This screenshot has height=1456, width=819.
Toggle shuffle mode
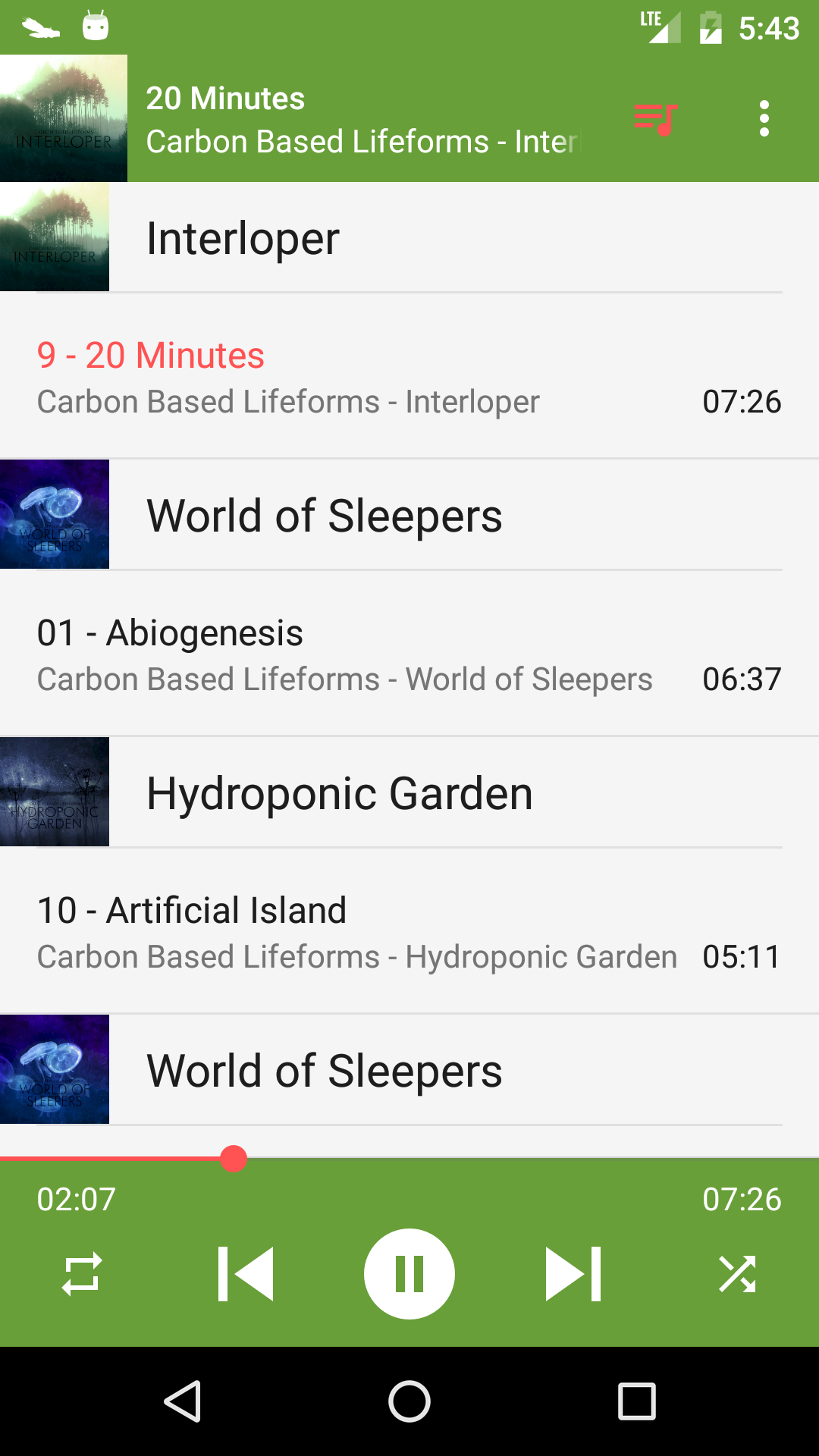click(737, 1274)
